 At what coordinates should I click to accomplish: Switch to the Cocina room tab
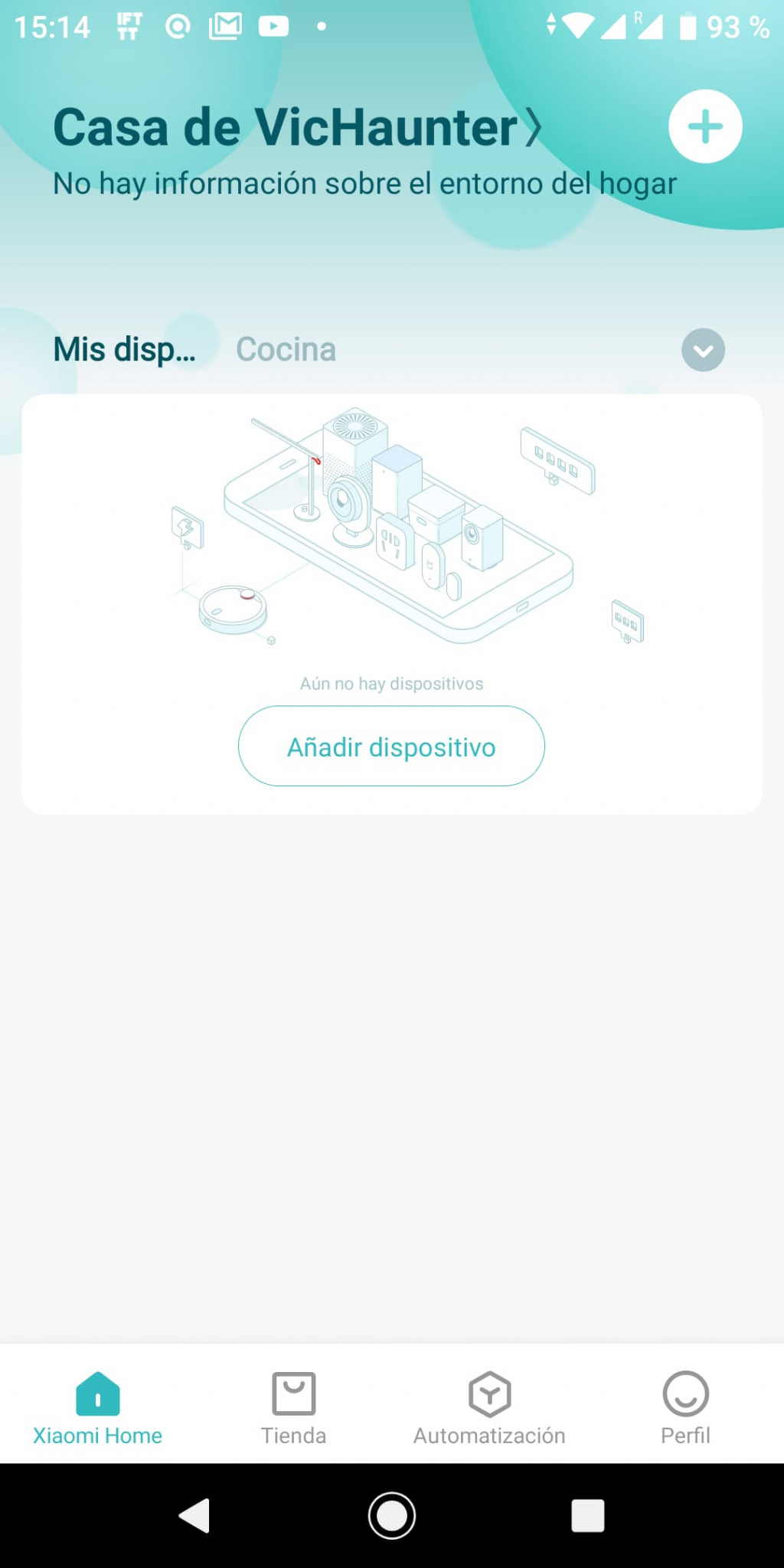click(x=286, y=349)
